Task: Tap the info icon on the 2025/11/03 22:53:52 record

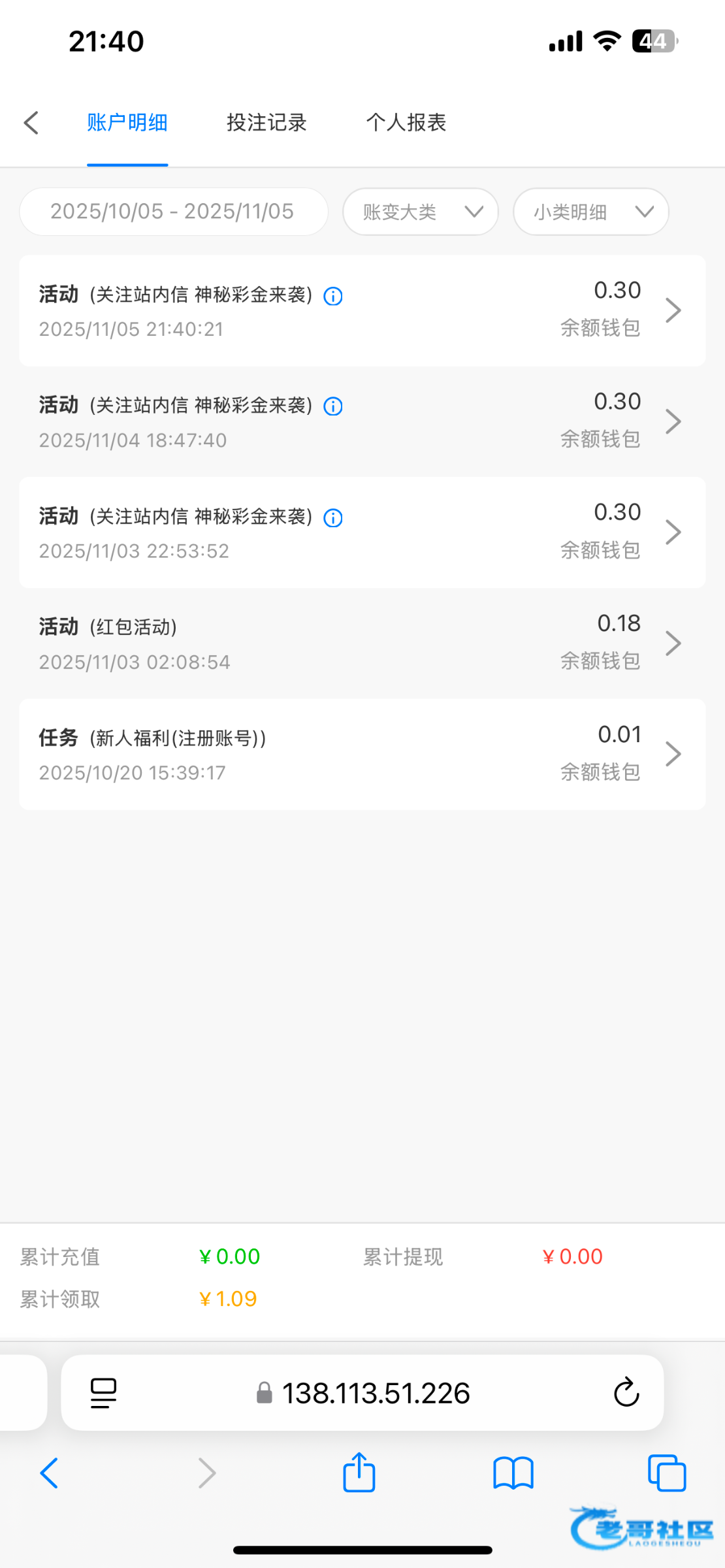Action: pyautogui.click(x=333, y=518)
